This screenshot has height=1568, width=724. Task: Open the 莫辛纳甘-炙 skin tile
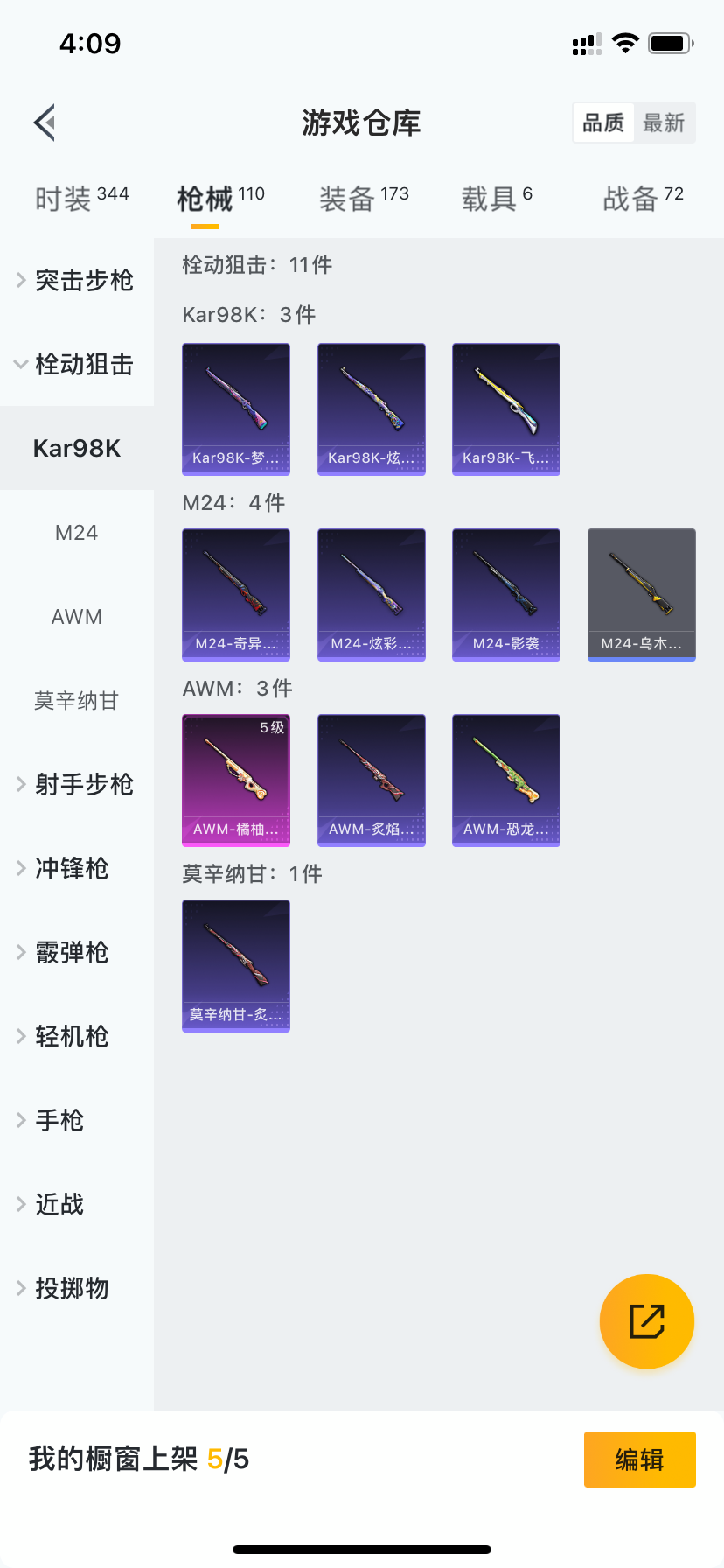point(236,966)
